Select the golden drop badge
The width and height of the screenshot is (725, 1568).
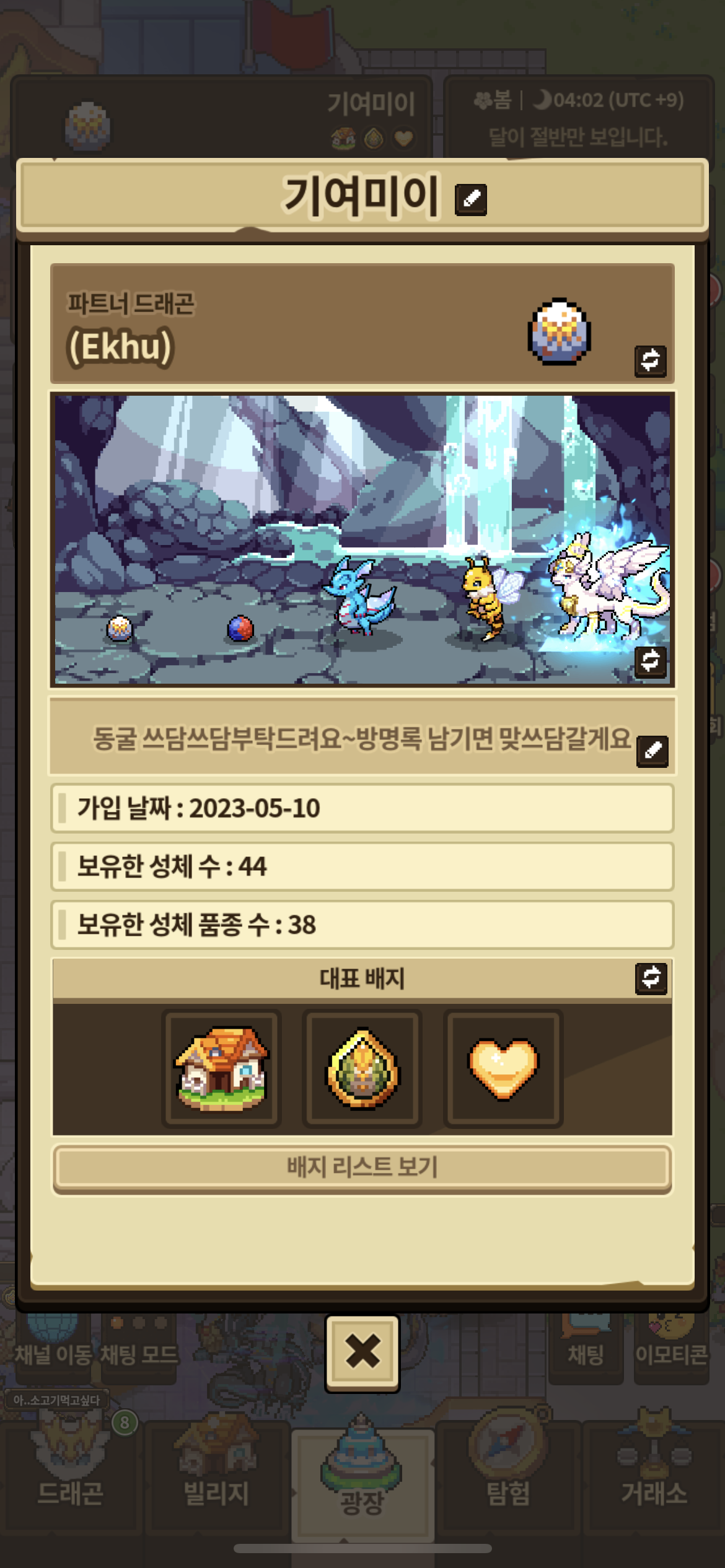click(362, 1068)
